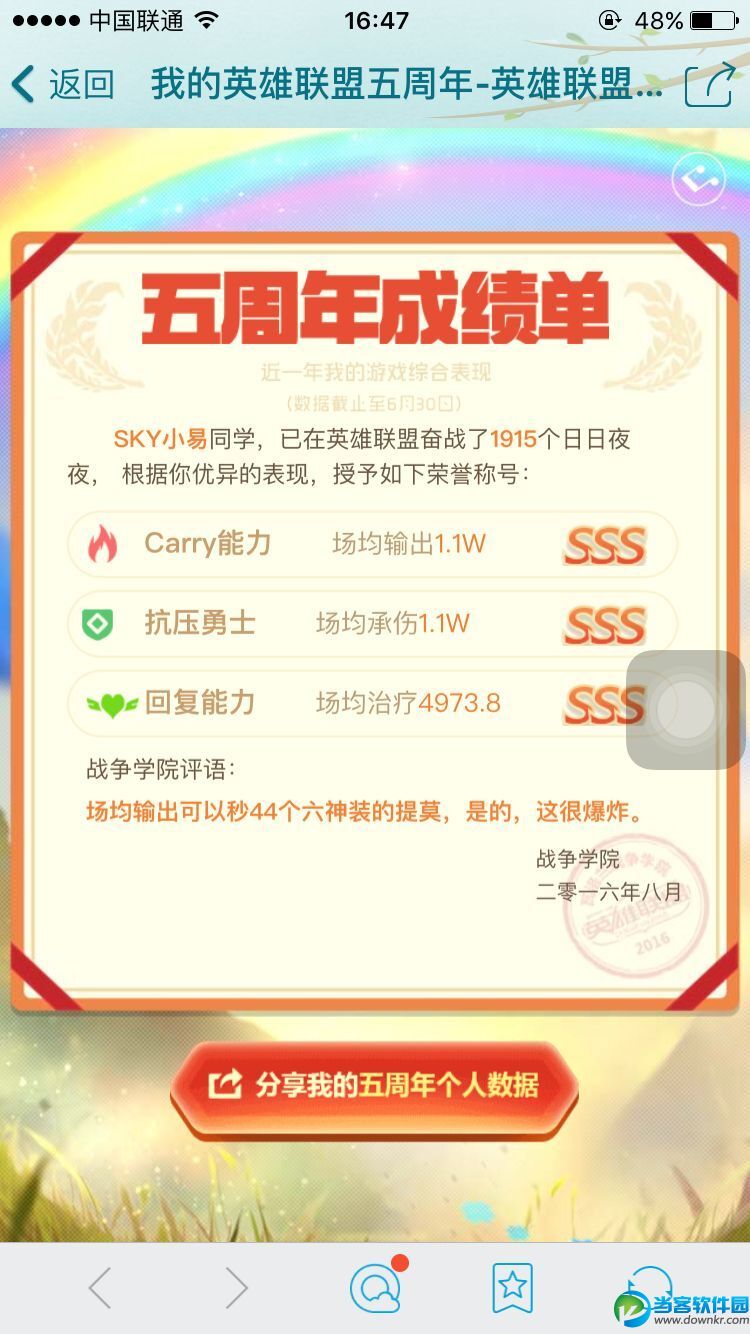Tap 分享我的五周年个人数据 button

click(x=375, y=1085)
